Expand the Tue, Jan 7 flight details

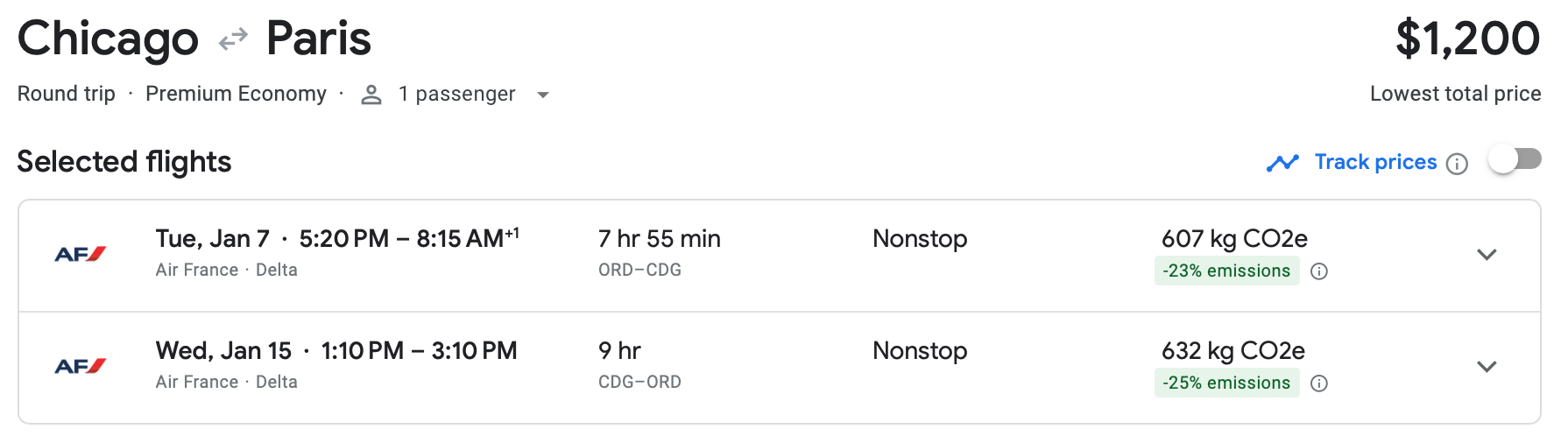pos(1487,255)
